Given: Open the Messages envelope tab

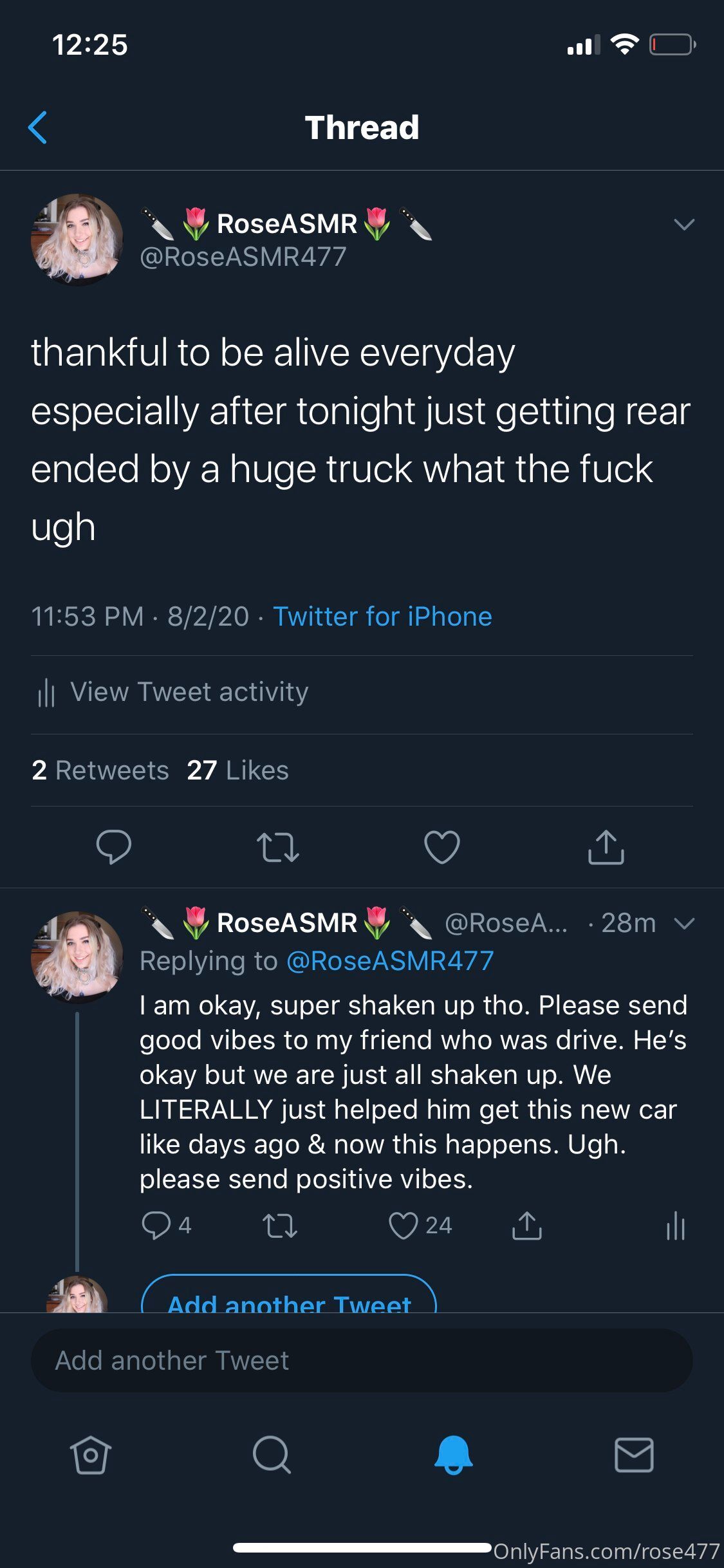Looking at the screenshot, I should pyautogui.click(x=634, y=1455).
